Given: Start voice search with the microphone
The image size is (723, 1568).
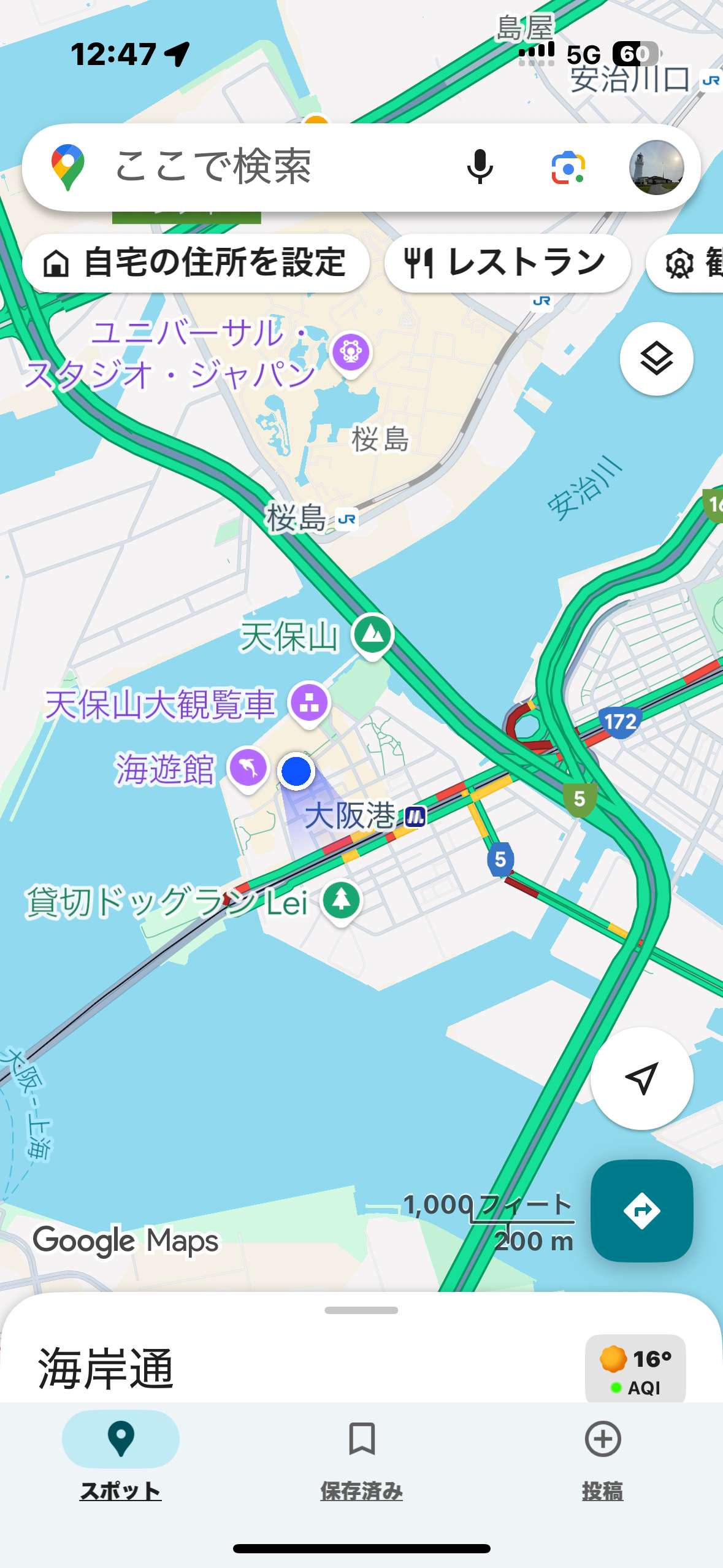Looking at the screenshot, I should pos(480,167).
